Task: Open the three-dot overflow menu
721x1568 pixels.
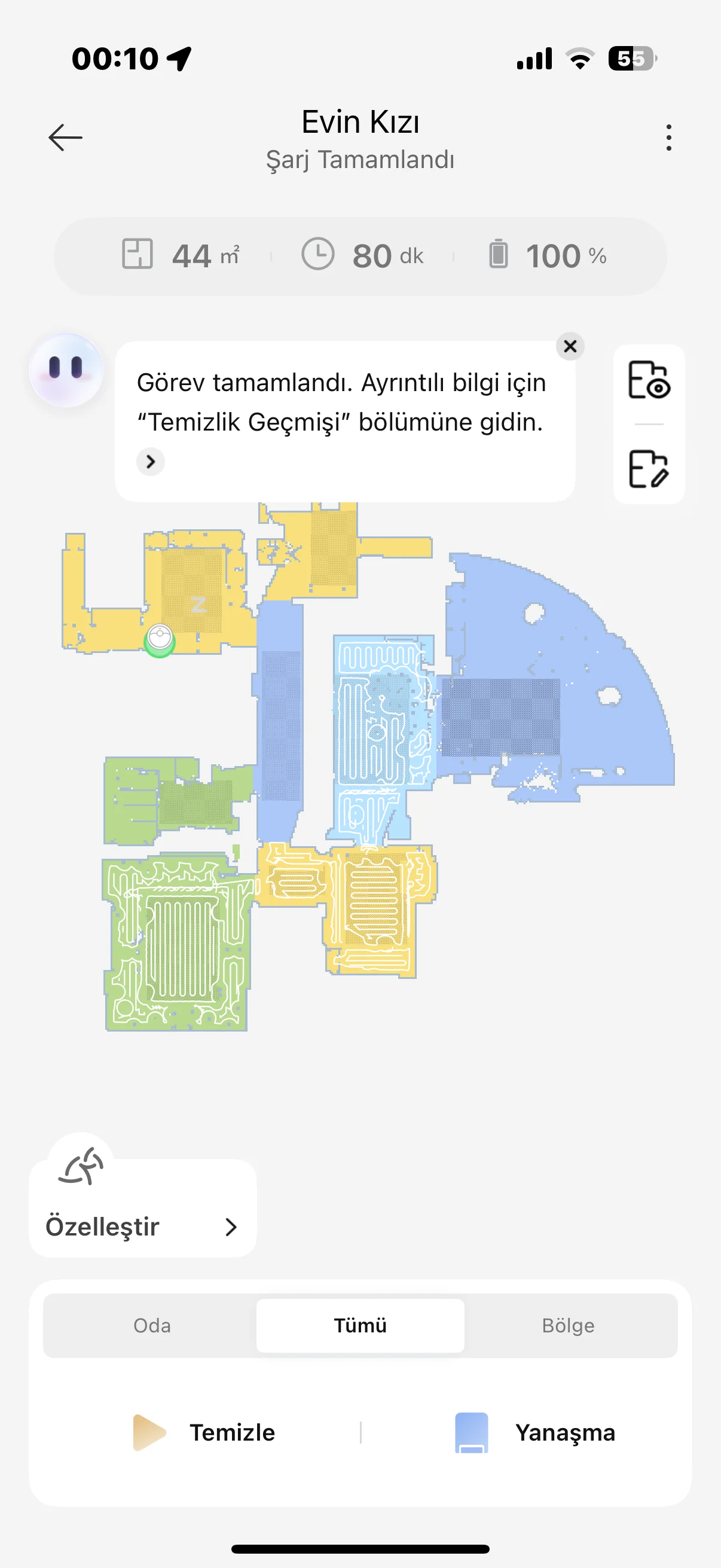Action: click(668, 138)
